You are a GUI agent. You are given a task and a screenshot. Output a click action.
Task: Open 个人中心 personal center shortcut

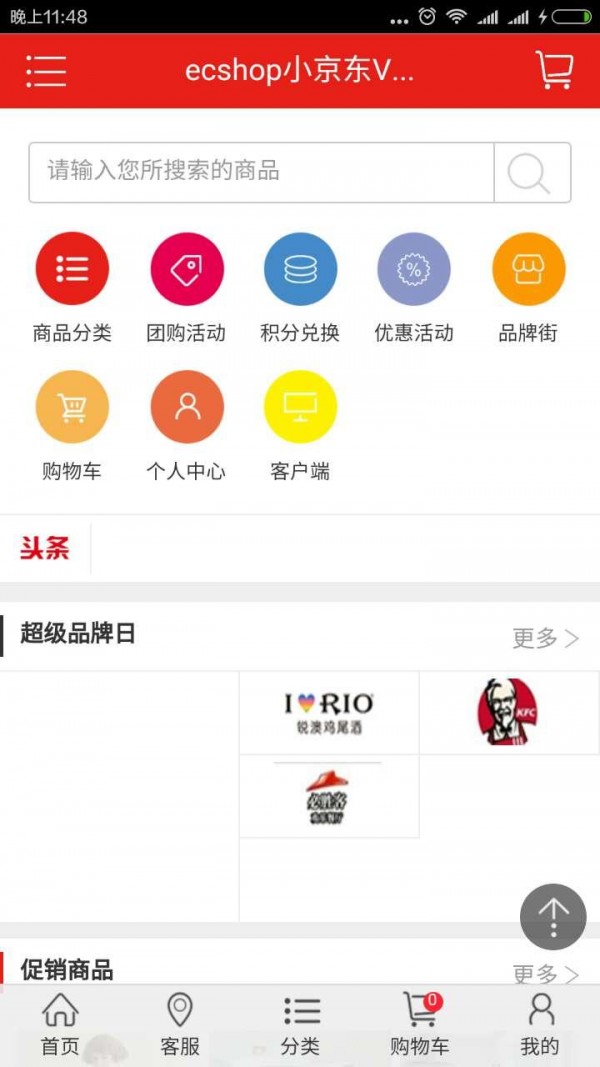(x=187, y=407)
